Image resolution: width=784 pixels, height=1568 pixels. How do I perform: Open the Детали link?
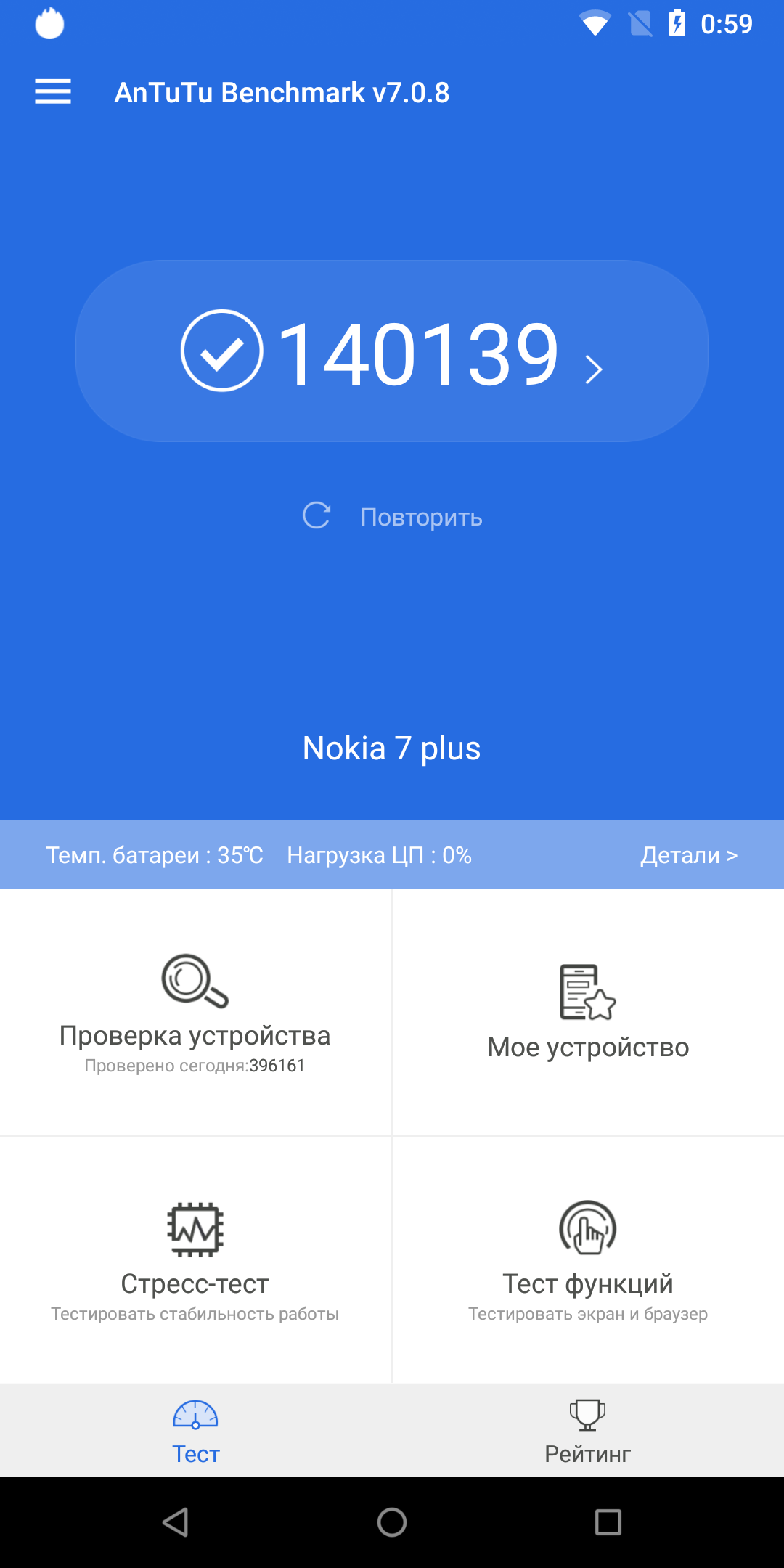pyautogui.click(x=688, y=855)
